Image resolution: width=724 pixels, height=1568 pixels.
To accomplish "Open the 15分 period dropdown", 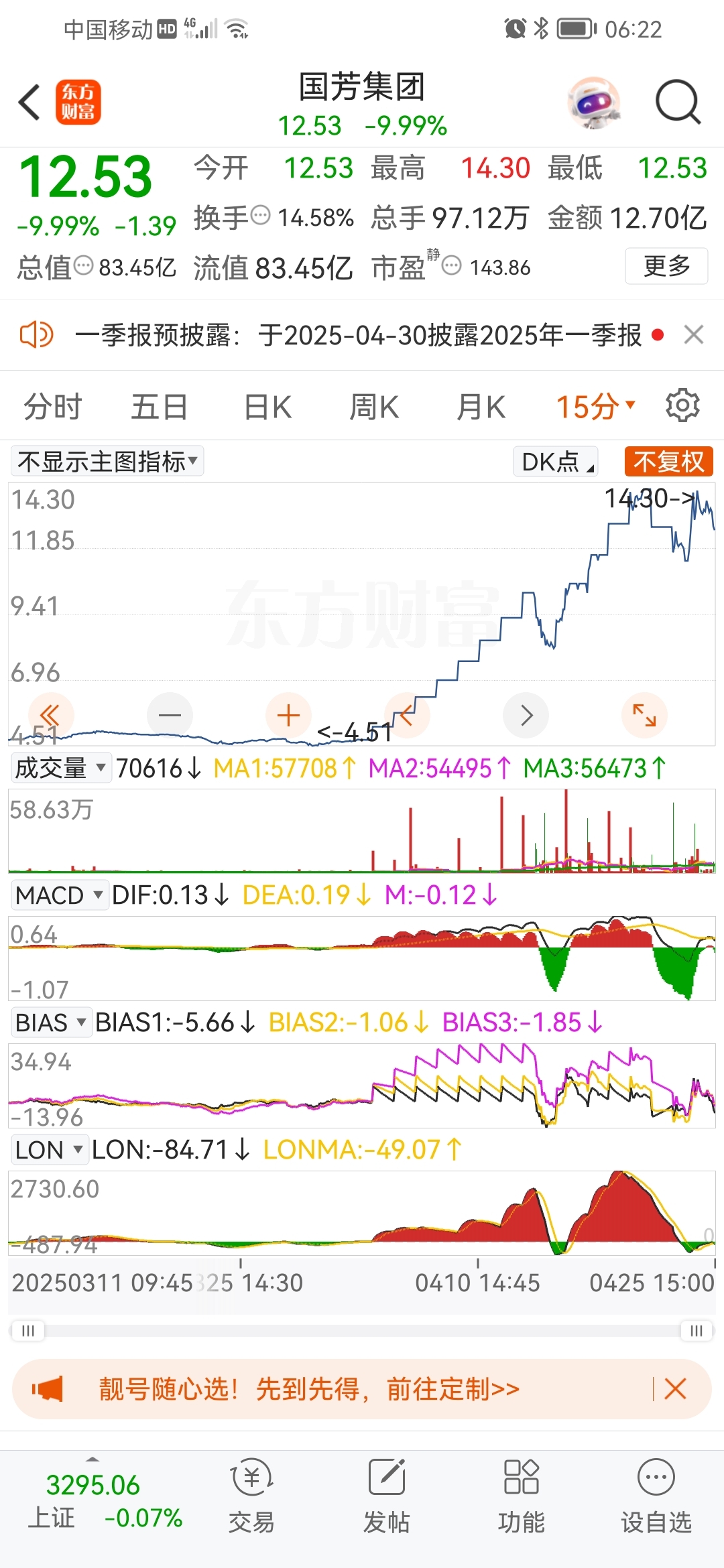I will pyautogui.click(x=595, y=407).
